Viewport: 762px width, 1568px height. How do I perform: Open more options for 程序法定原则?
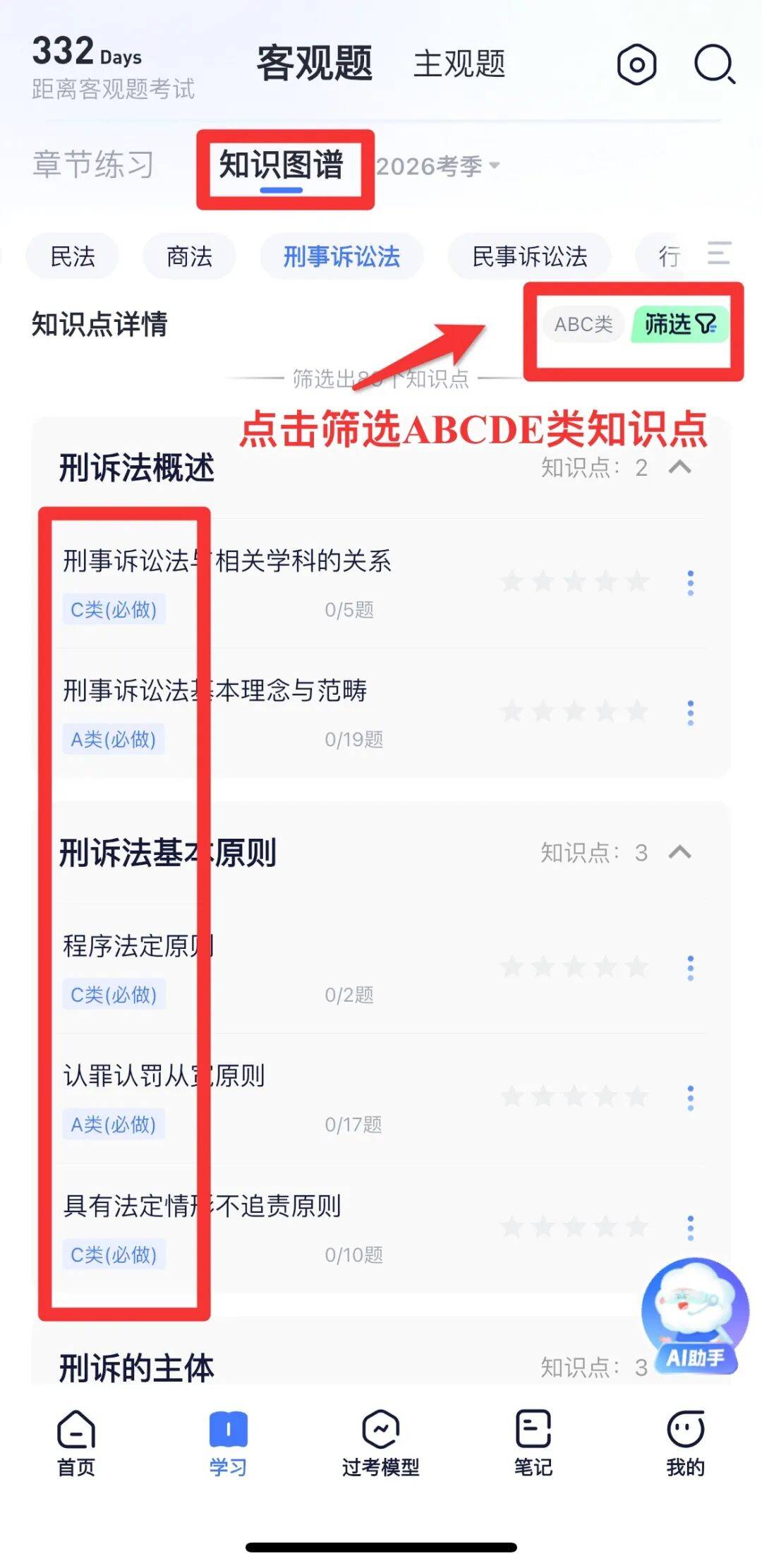[x=690, y=968]
